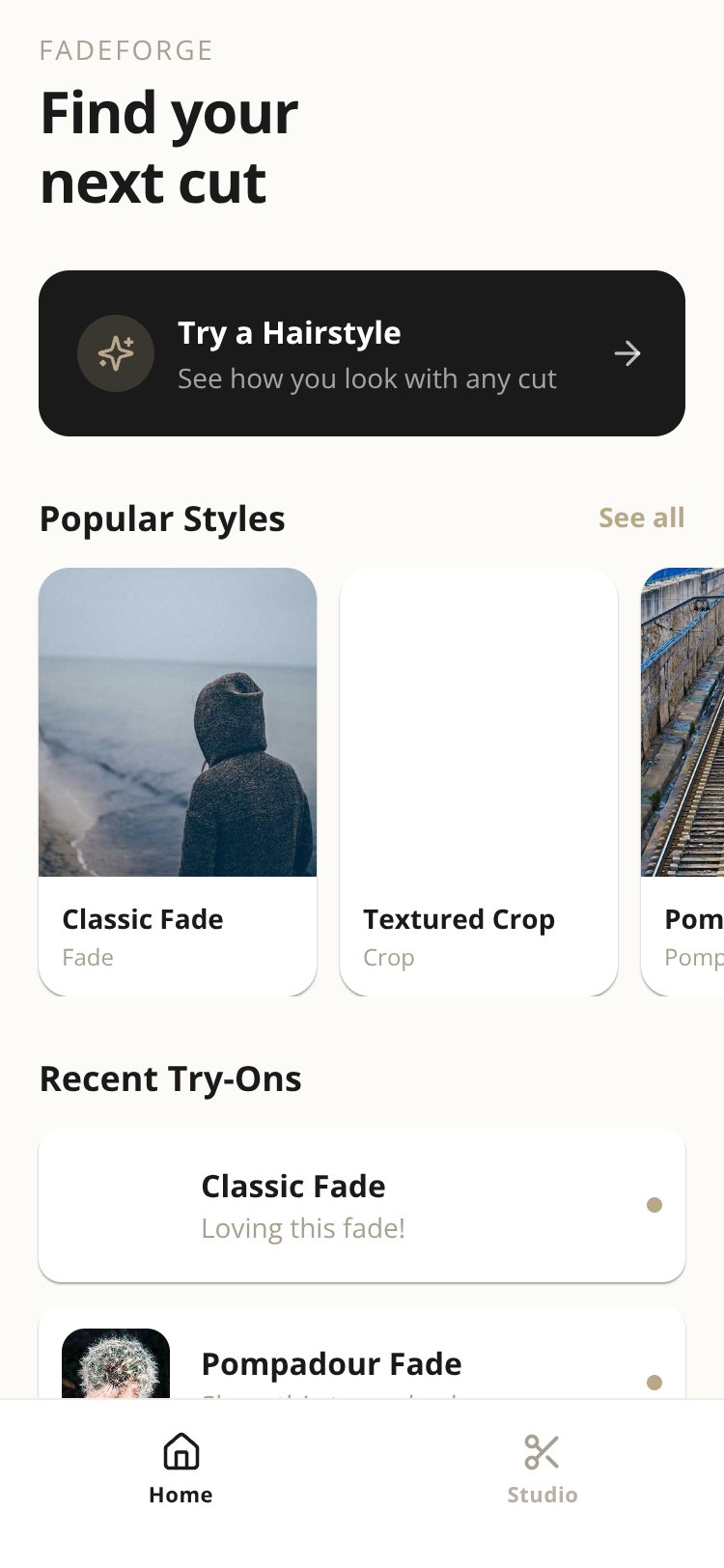The image size is (724, 1568).
Task: Open the Classic Fade style card
Action: click(x=178, y=781)
